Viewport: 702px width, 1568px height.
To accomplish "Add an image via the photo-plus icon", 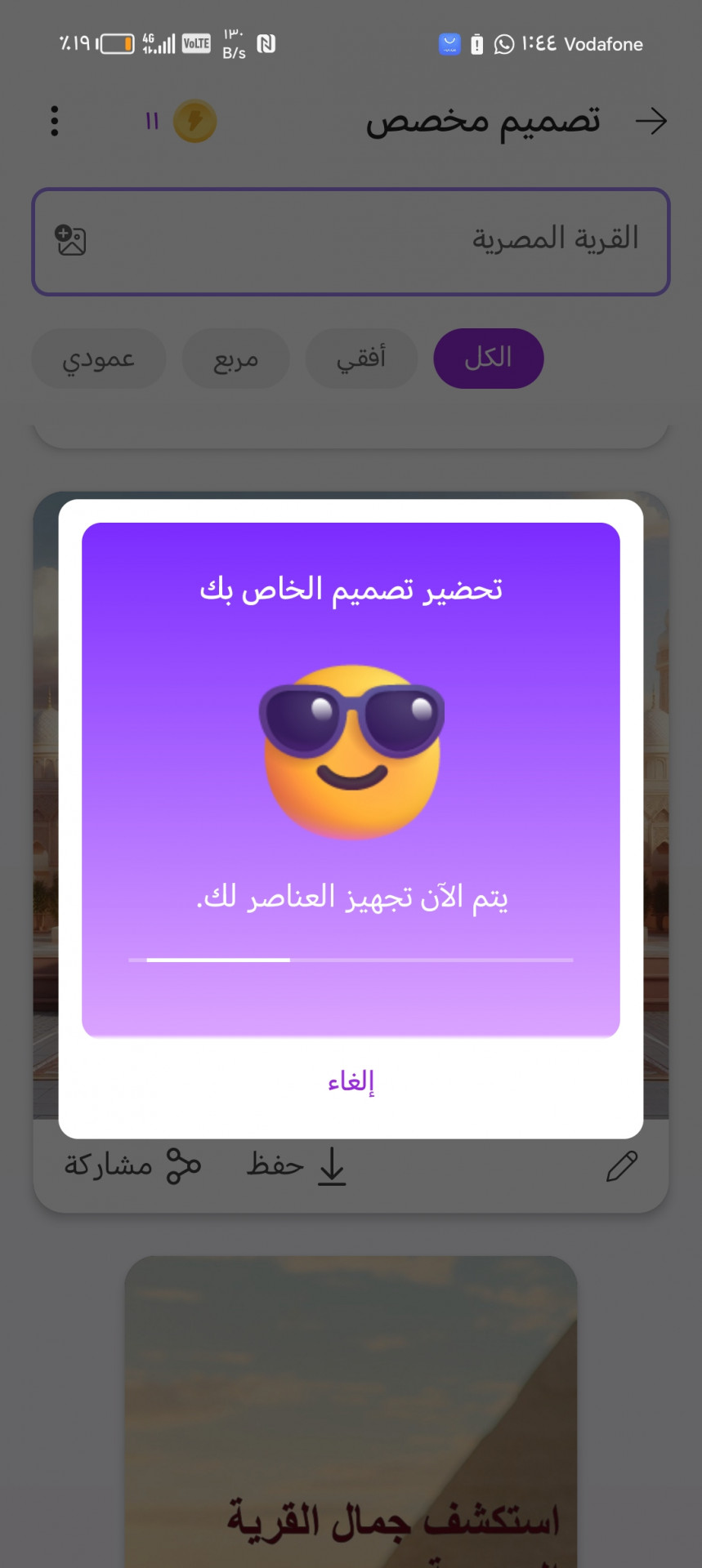I will pos(71,241).
